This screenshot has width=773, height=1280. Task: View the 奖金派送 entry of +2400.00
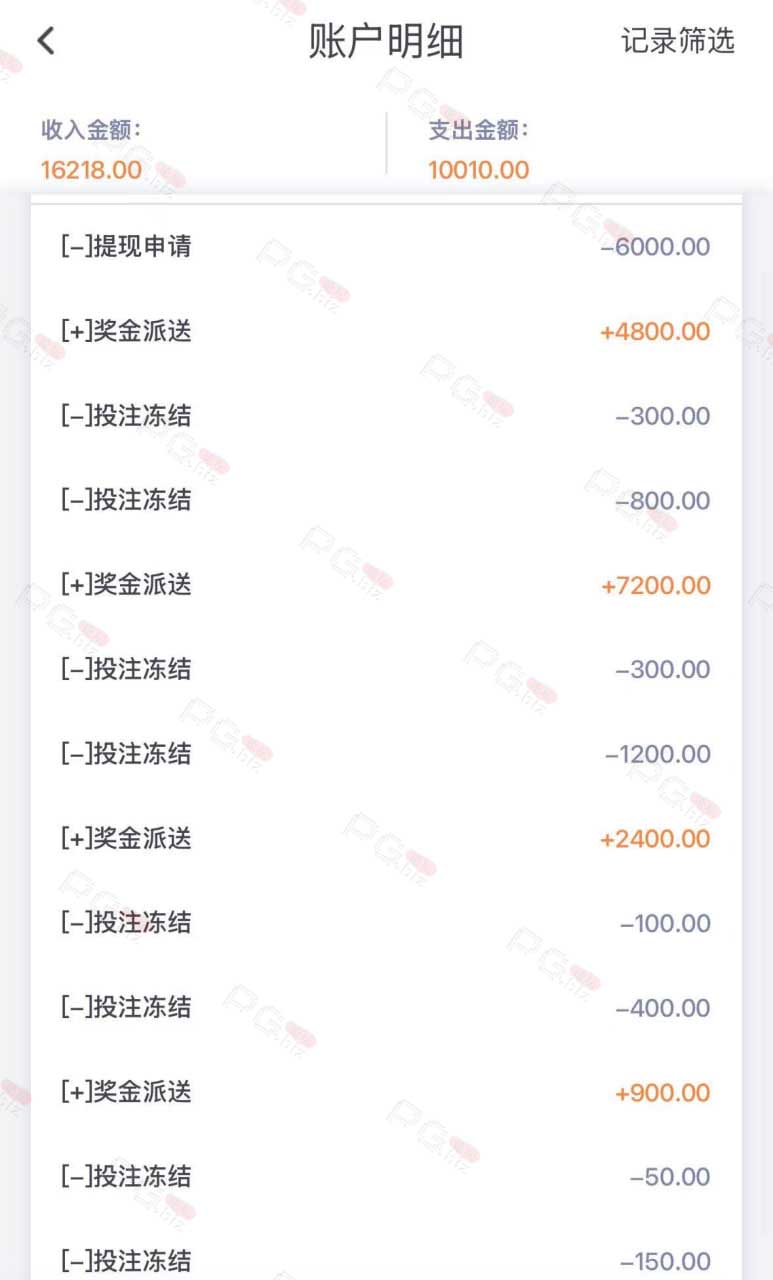(386, 838)
